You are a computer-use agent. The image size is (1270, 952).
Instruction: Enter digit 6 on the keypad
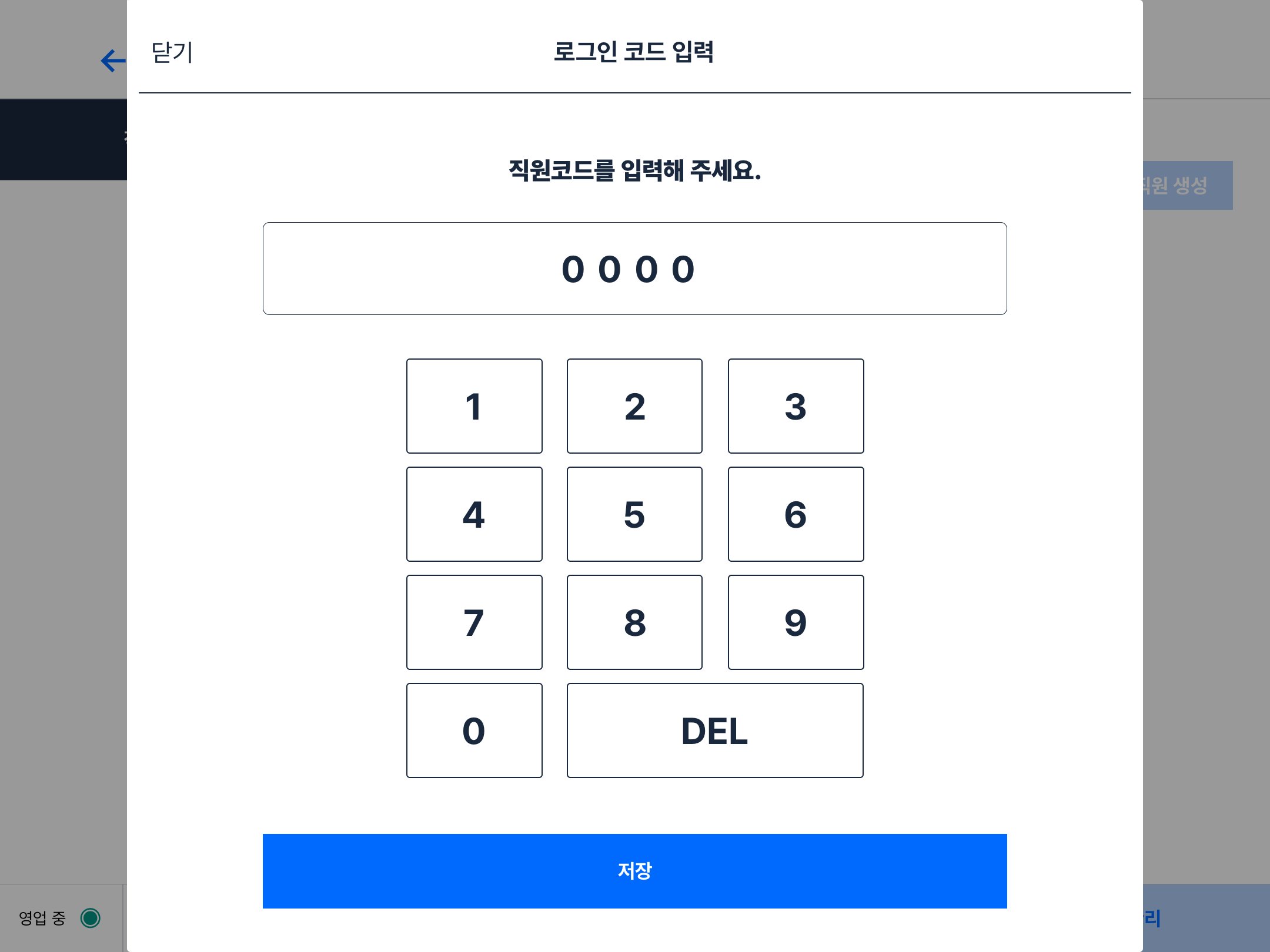coord(796,514)
